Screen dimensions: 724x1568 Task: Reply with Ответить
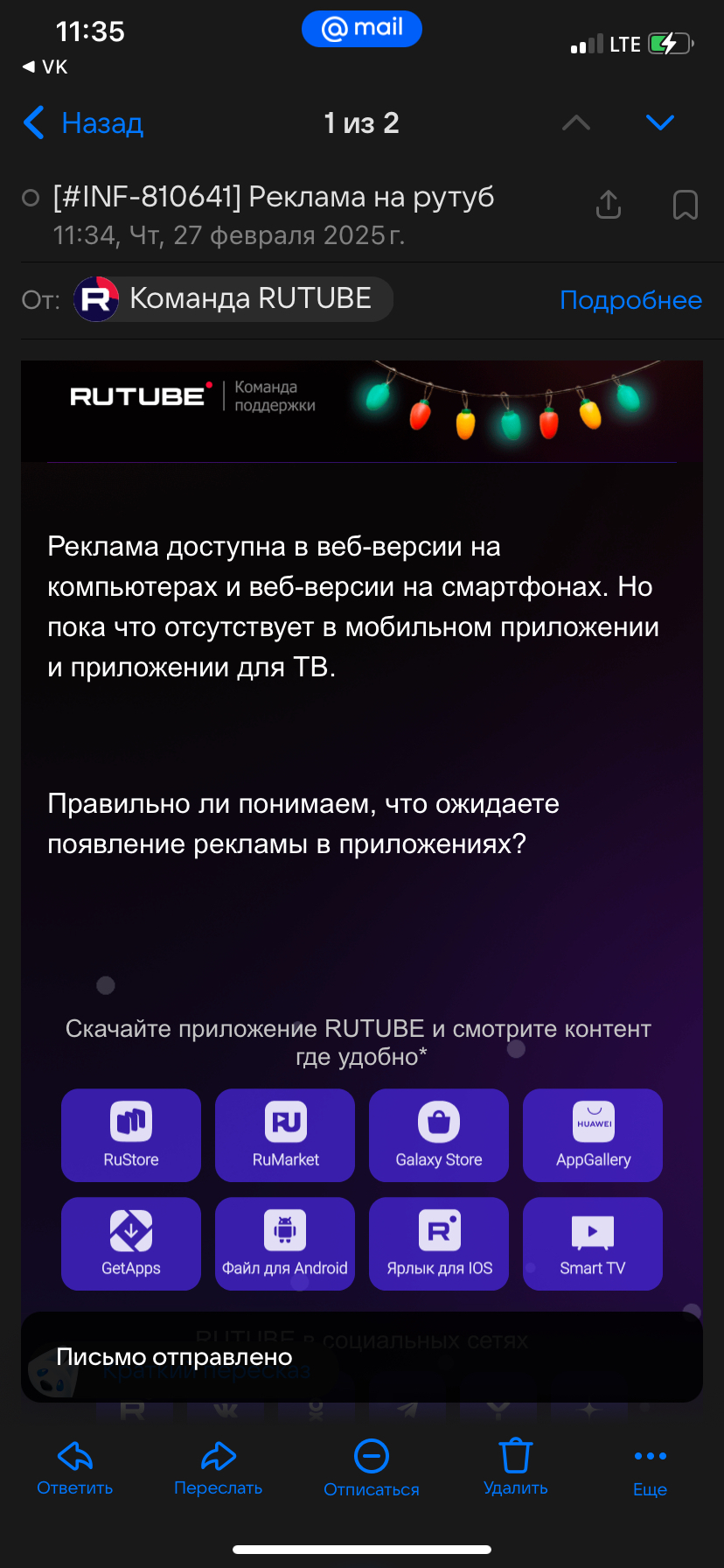pos(75,1468)
